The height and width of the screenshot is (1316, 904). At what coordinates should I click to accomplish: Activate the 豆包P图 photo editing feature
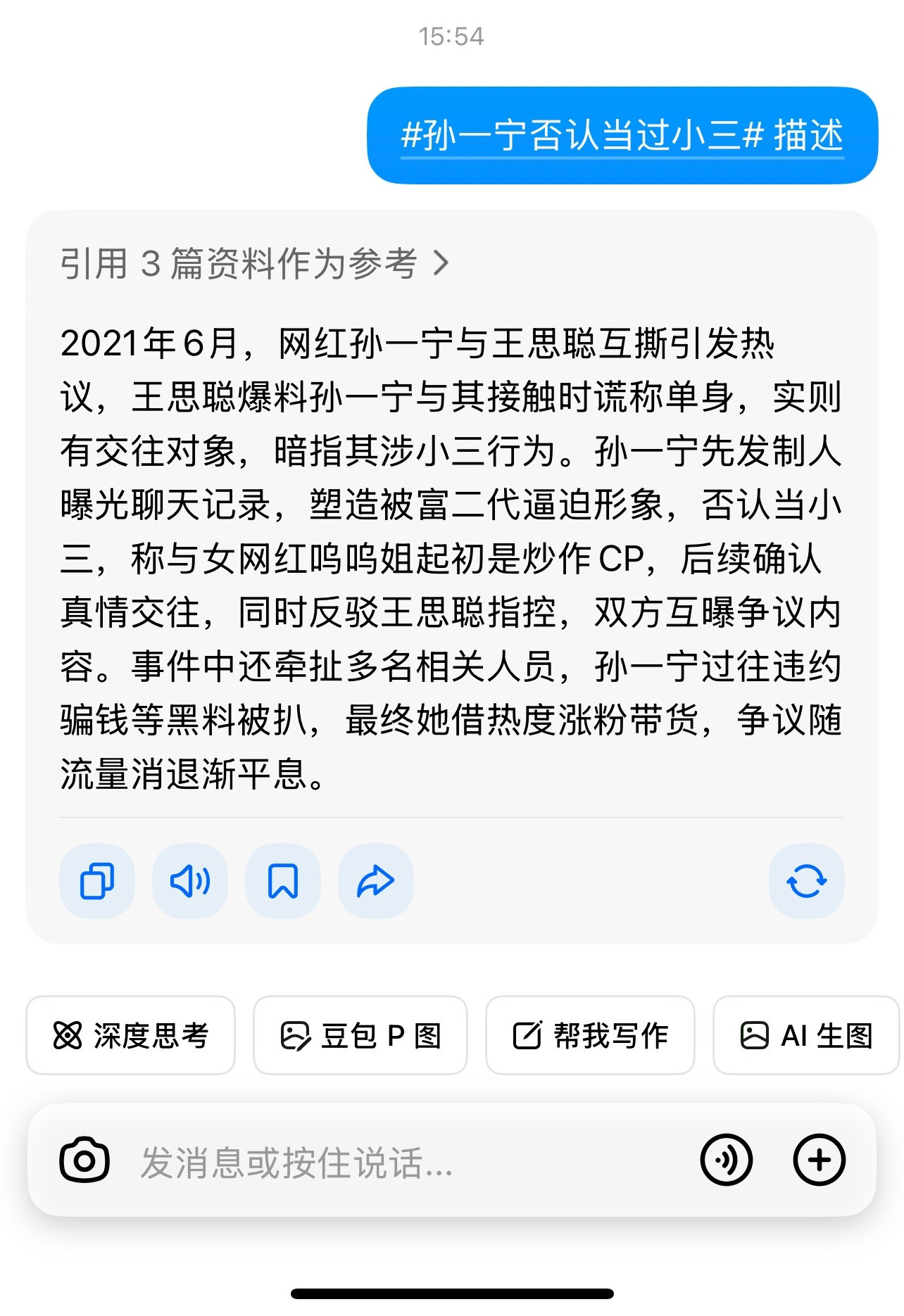(360, 1035)
